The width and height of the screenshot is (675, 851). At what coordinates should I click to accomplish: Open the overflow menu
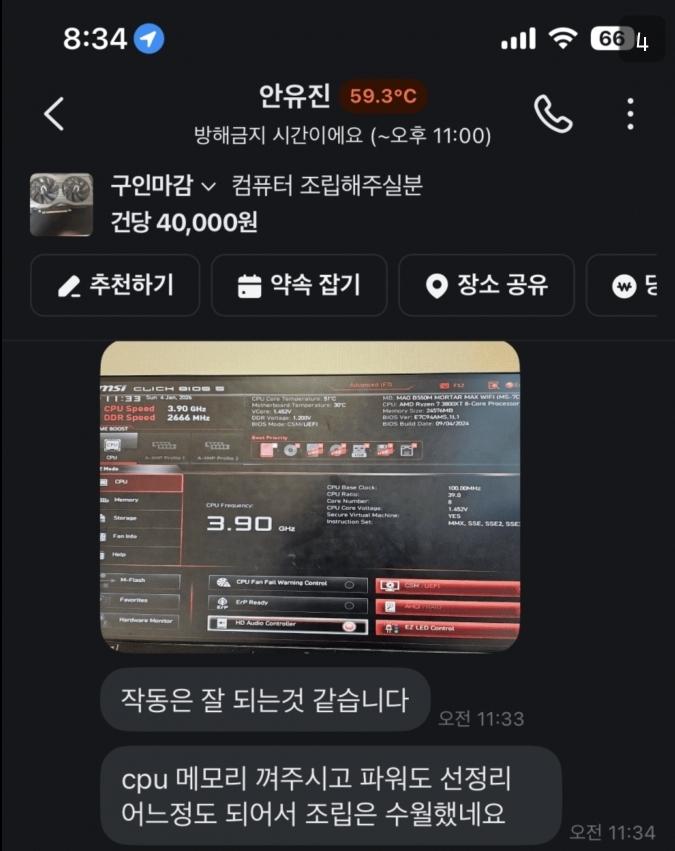[x=630, y=114]
